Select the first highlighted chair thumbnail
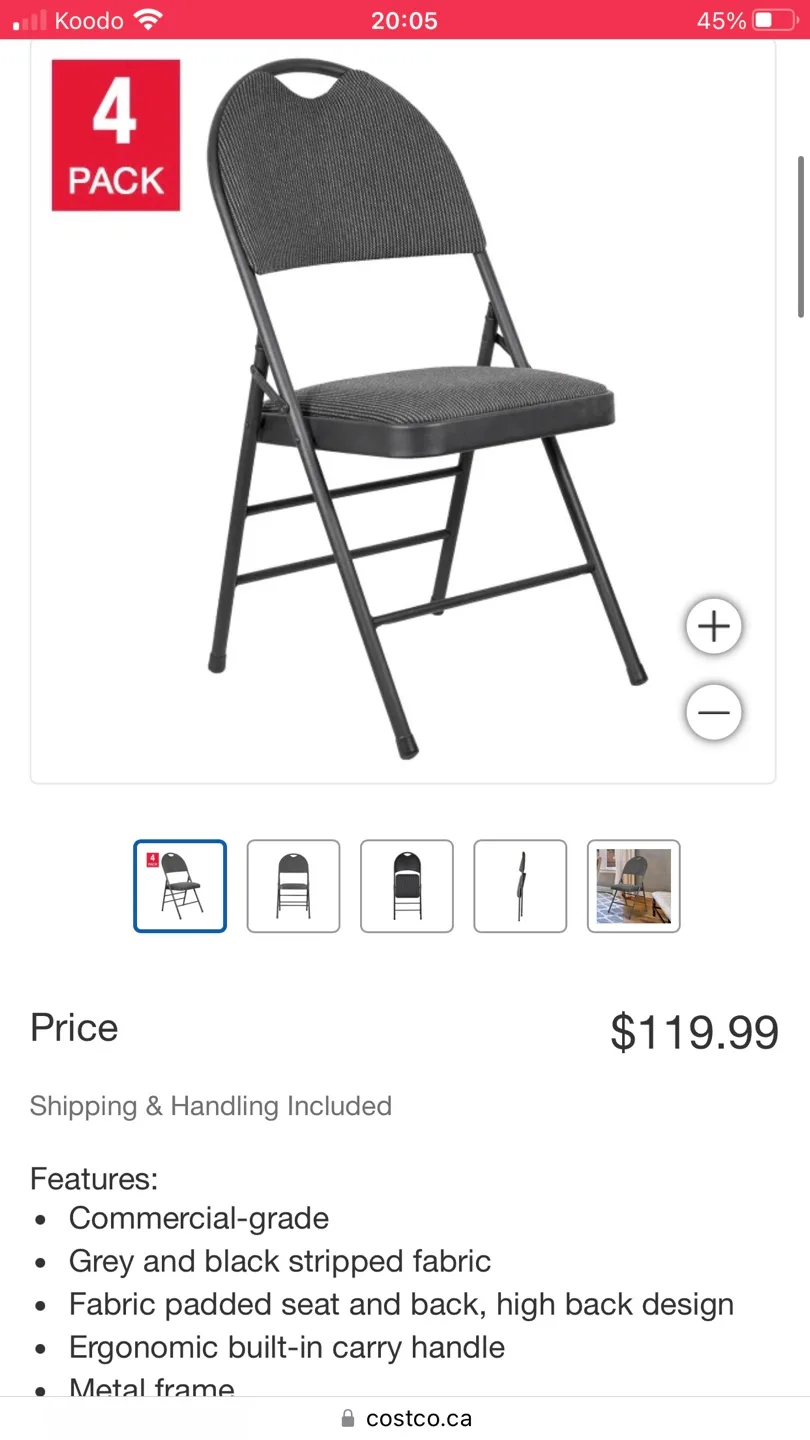The image size is (810, 1440). [x=180, y=886]
